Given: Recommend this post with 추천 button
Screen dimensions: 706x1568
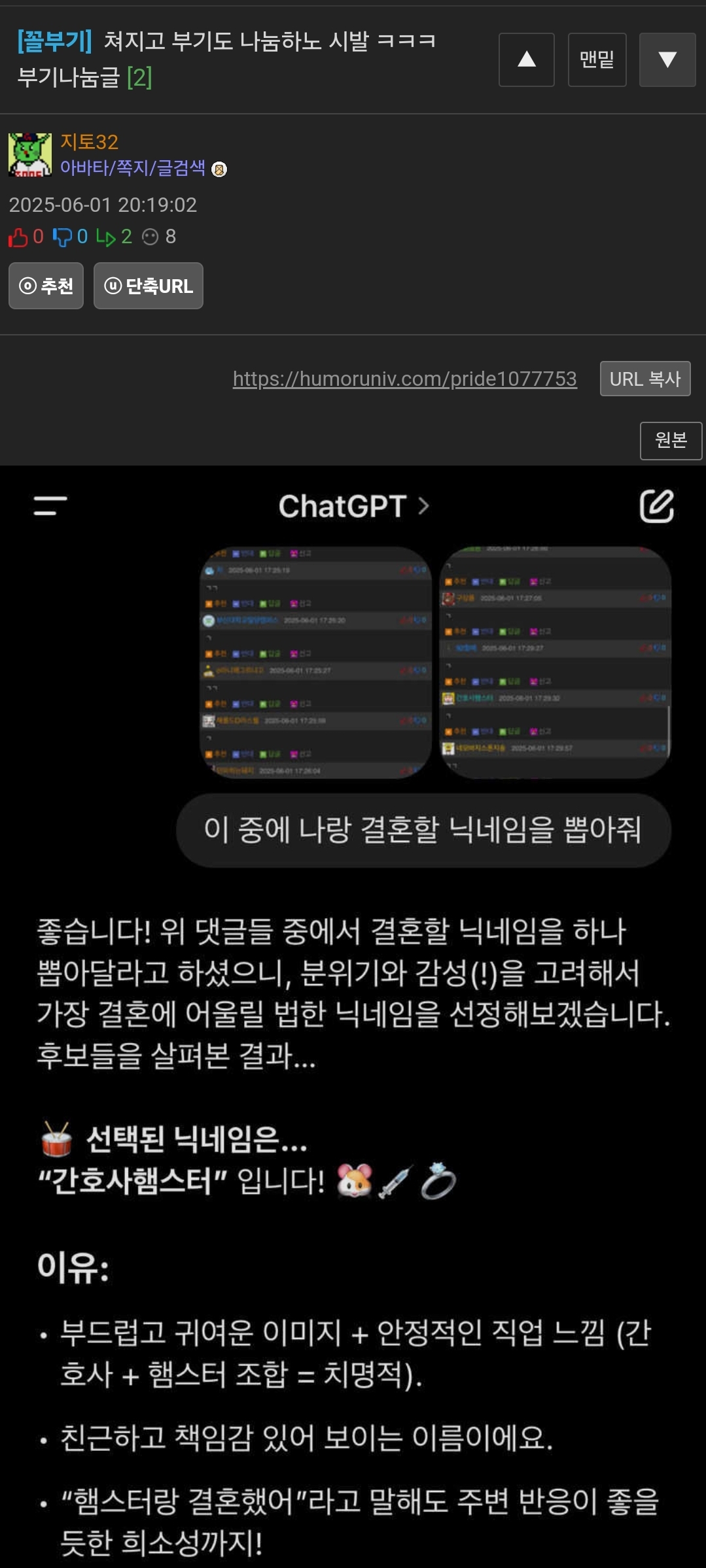Looking at the screenshot, I should click(x=46, y=286).
